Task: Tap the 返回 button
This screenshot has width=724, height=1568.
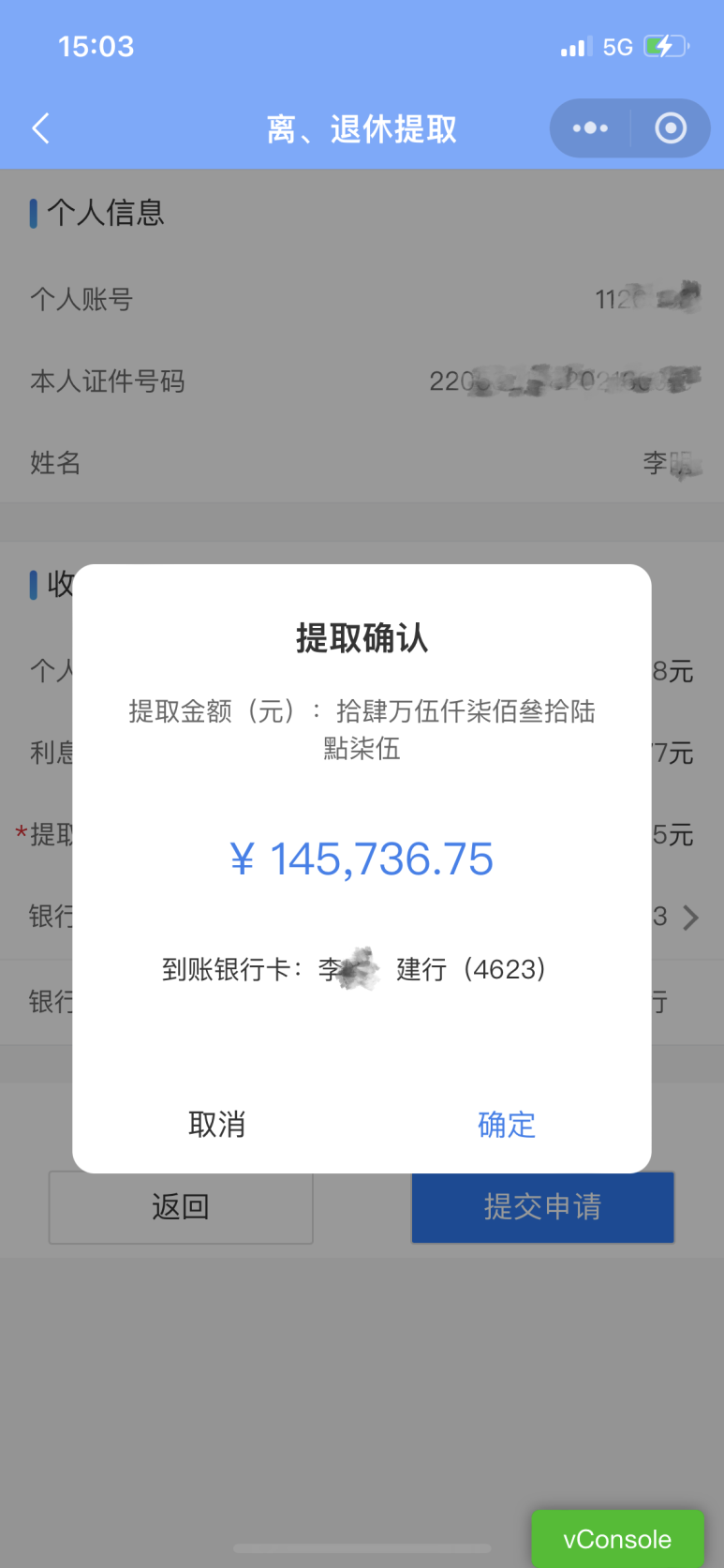Action: [181, 1207]
